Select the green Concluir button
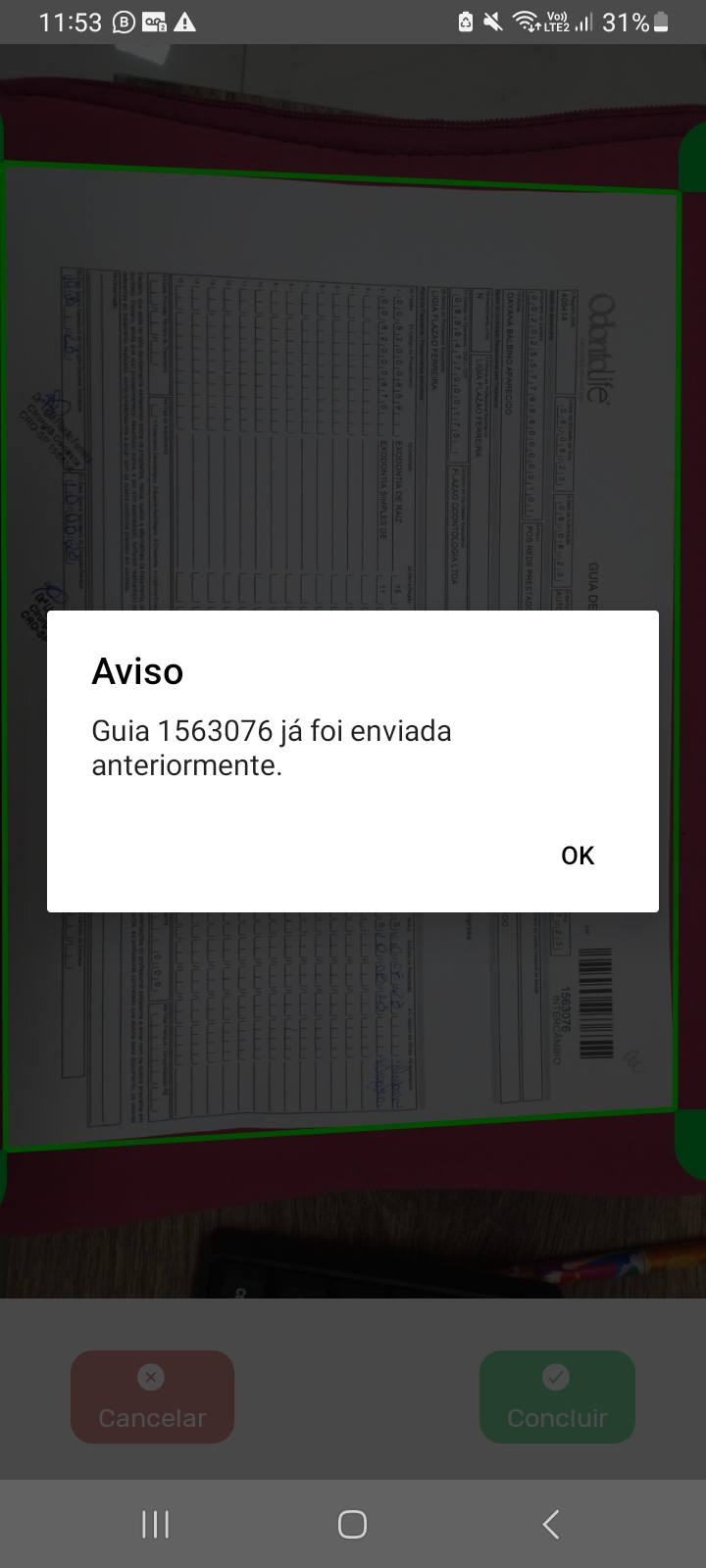The image size is (706, 1568). tap(557, 1396)
